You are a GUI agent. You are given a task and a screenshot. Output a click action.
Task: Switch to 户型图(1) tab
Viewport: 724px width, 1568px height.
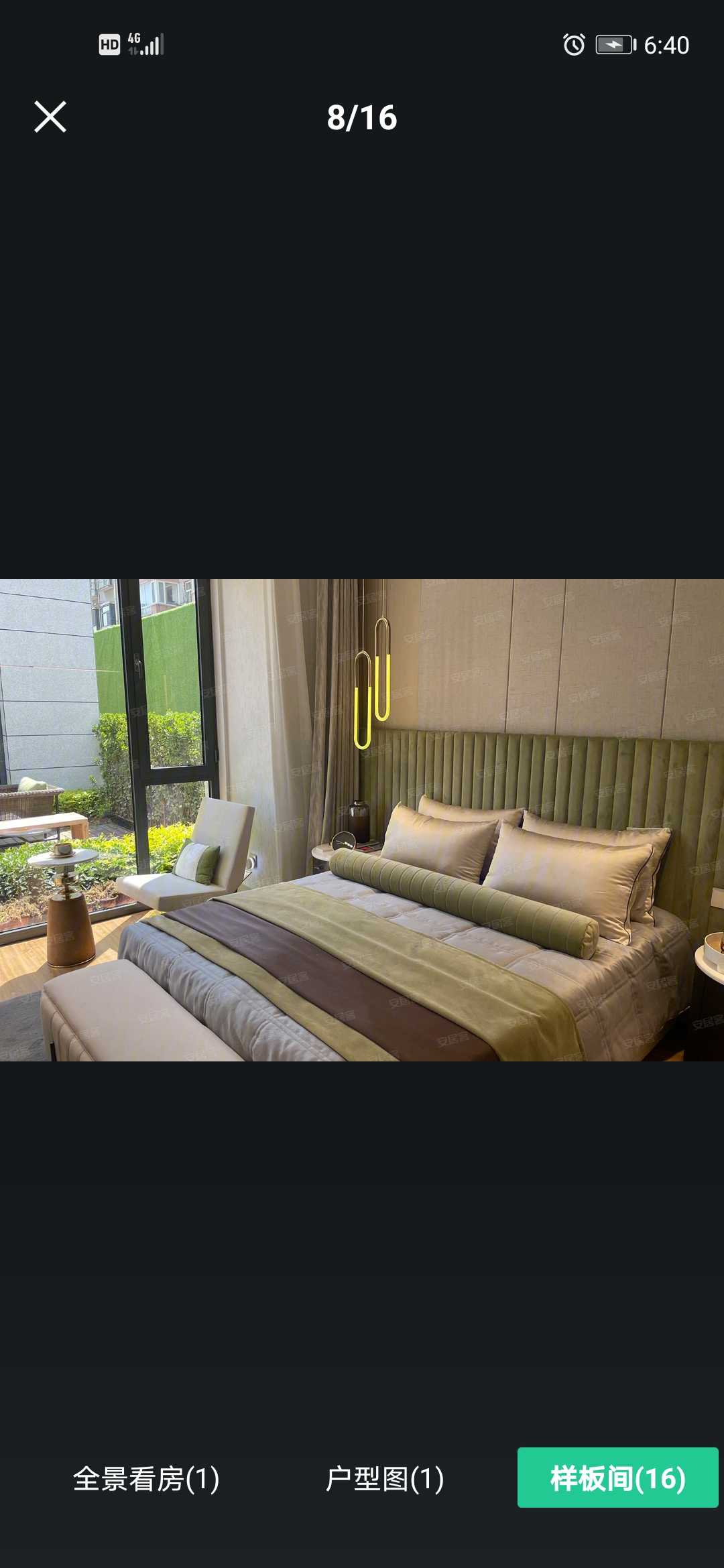pos(384,1479)
